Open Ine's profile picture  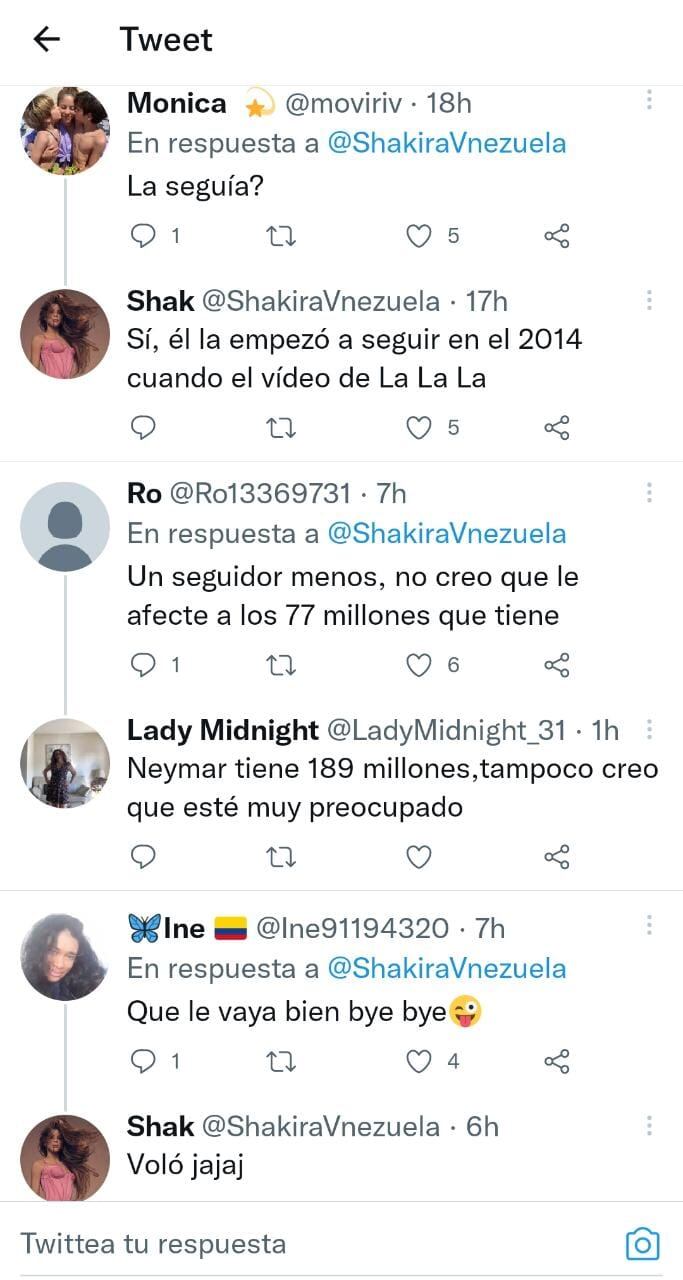(65, 957)
